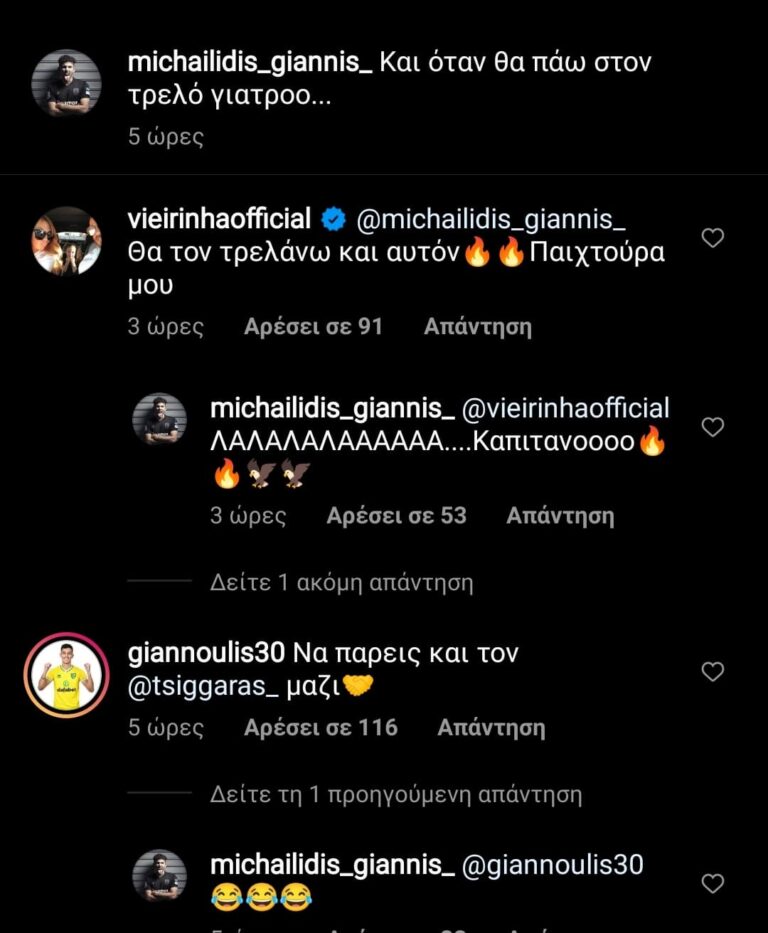View 116 likes on giannoulis30's comment
768x933 pixels.
(x=320, y=728)
